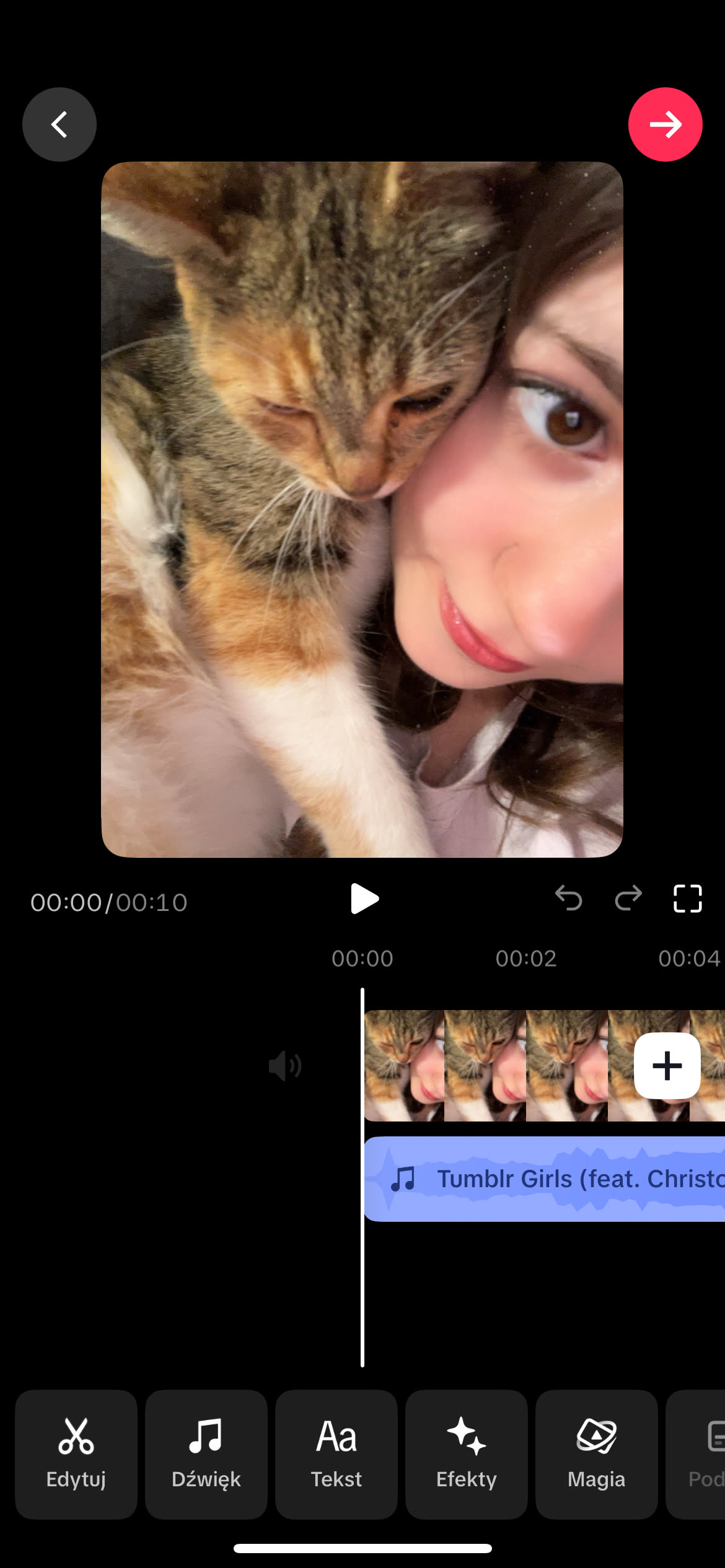Screen dimensions: 725x1568
Task: Add text with the Tekst tool
Action: [x=336, y=1454]
